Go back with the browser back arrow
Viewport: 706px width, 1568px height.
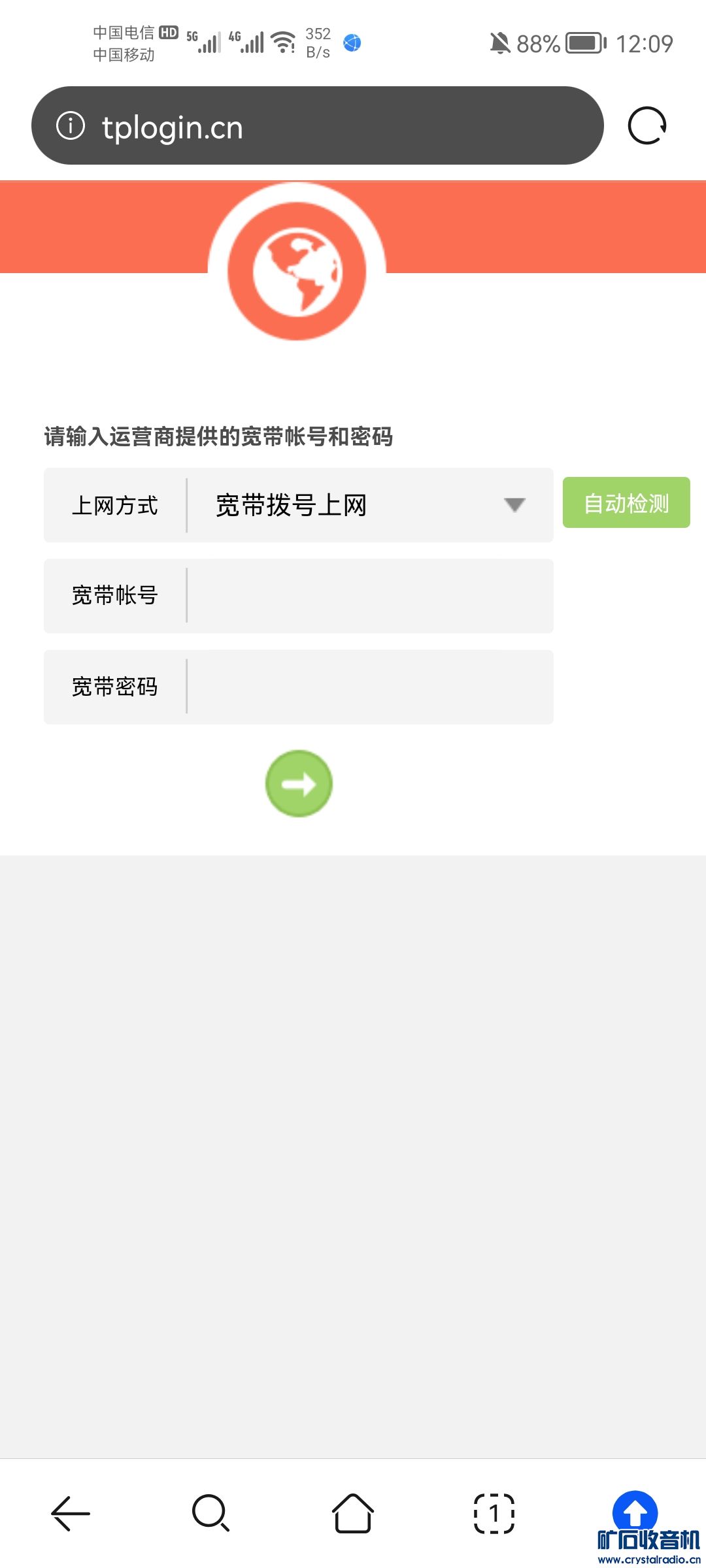pyautogui.click(x=71, y=1512)
